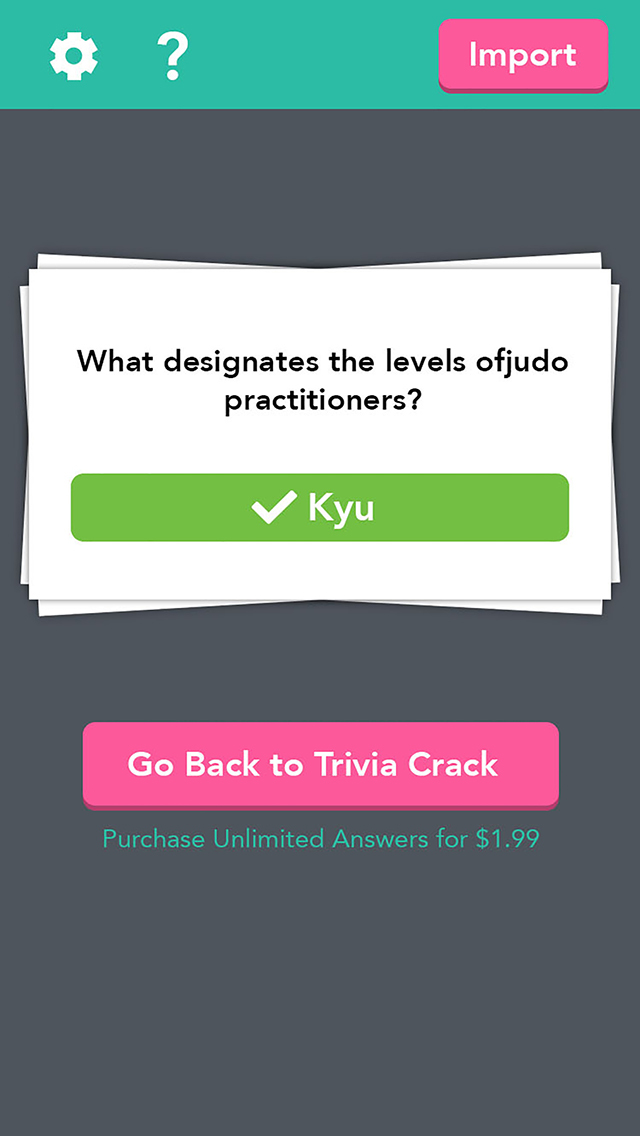
Task: Tap the Import button
Action: click(x=523, y=55)
